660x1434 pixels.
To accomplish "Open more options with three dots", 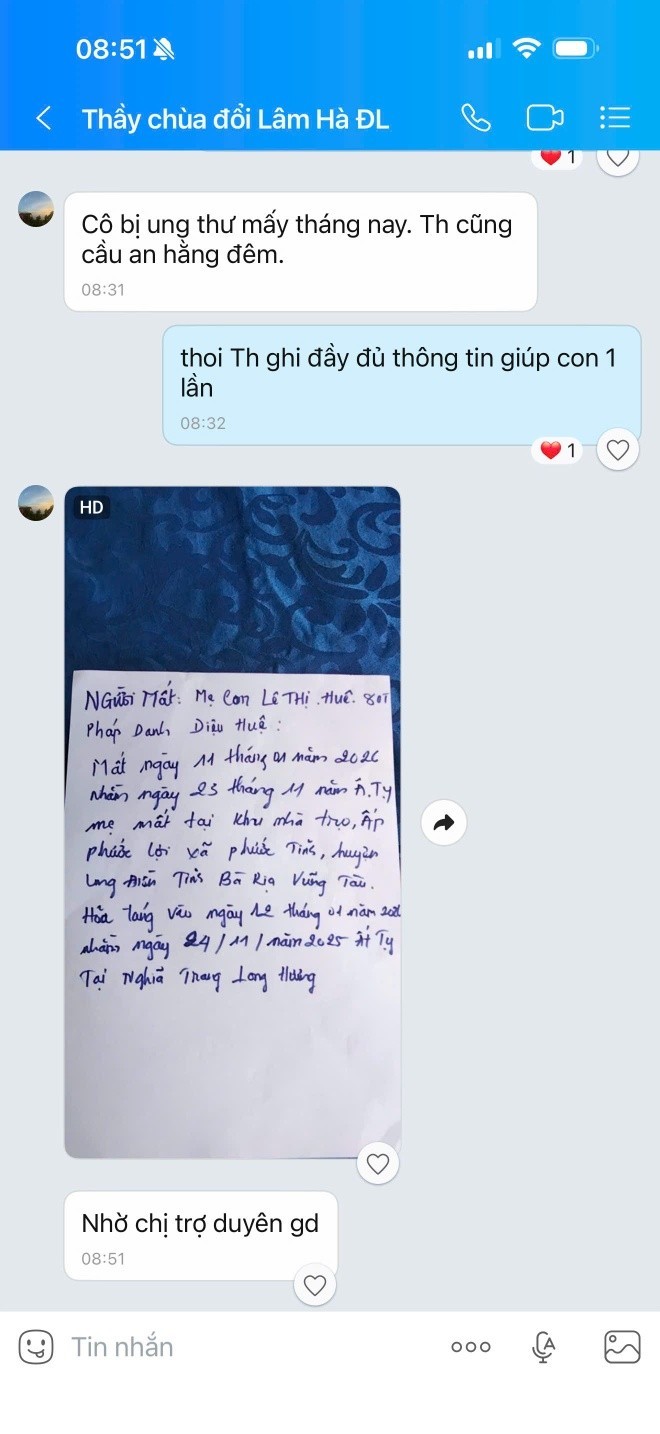I will tap(471, 1346).
